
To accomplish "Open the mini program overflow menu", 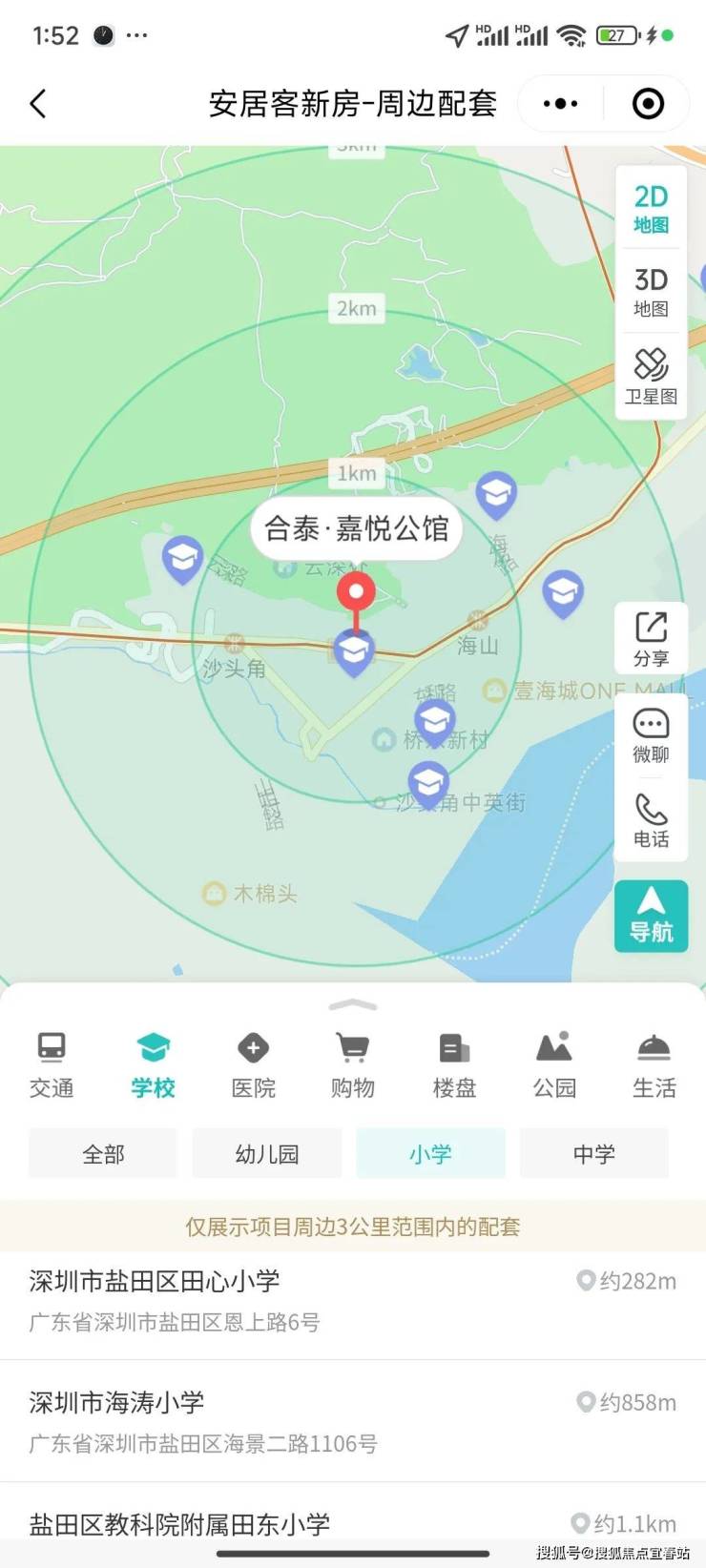I will tap(560, 103).
